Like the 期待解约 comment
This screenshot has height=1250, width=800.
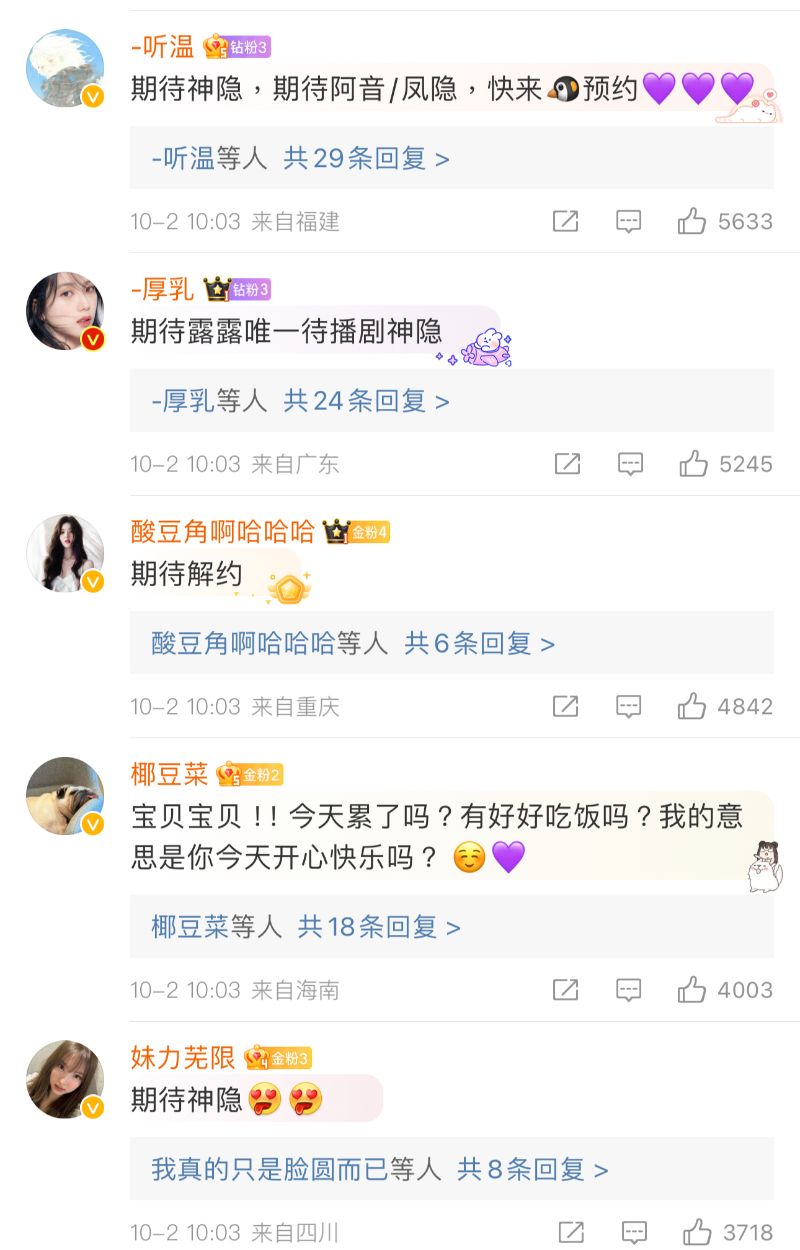692,706
